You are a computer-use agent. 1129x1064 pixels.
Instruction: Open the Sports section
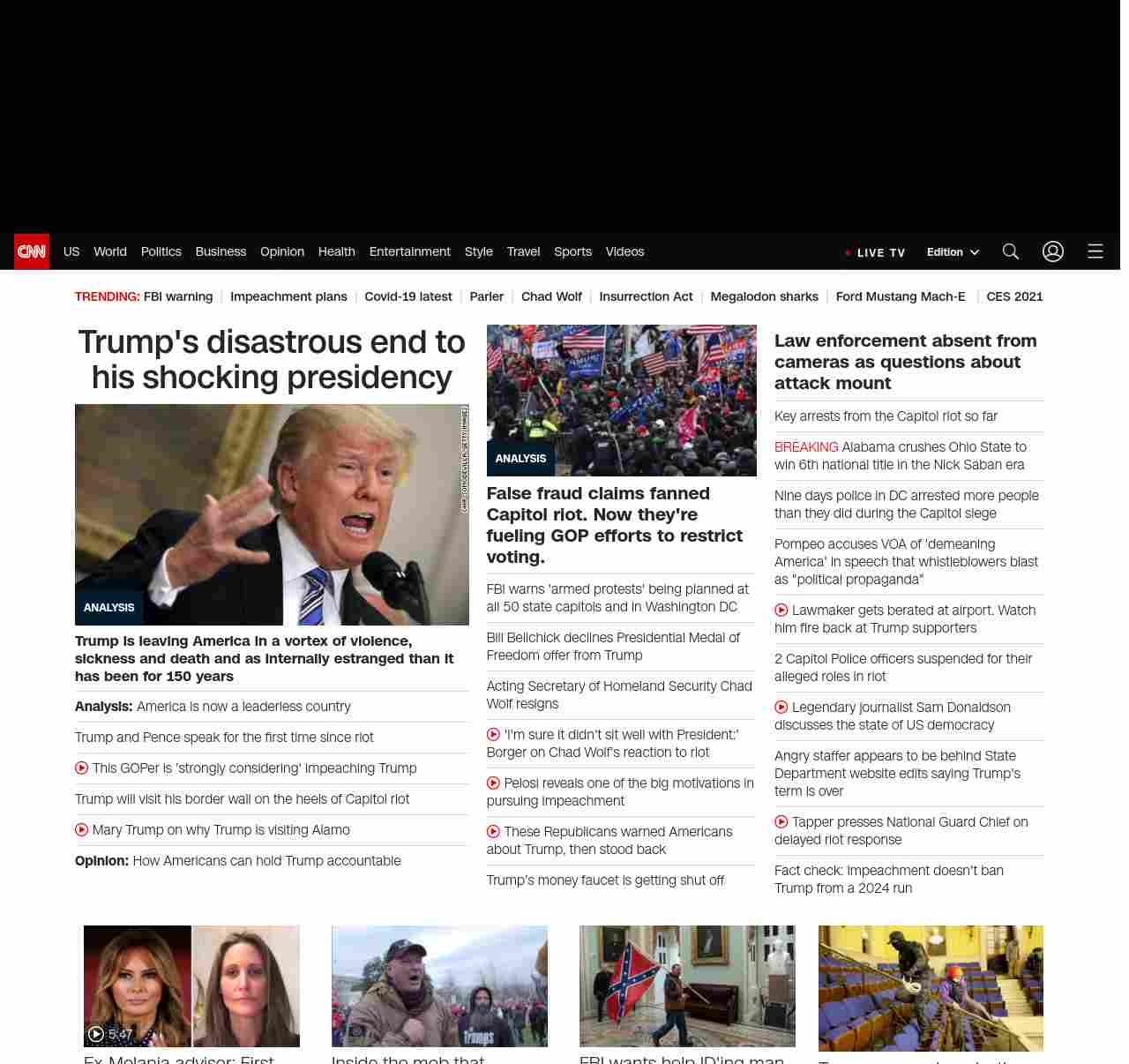pos(572,251)
